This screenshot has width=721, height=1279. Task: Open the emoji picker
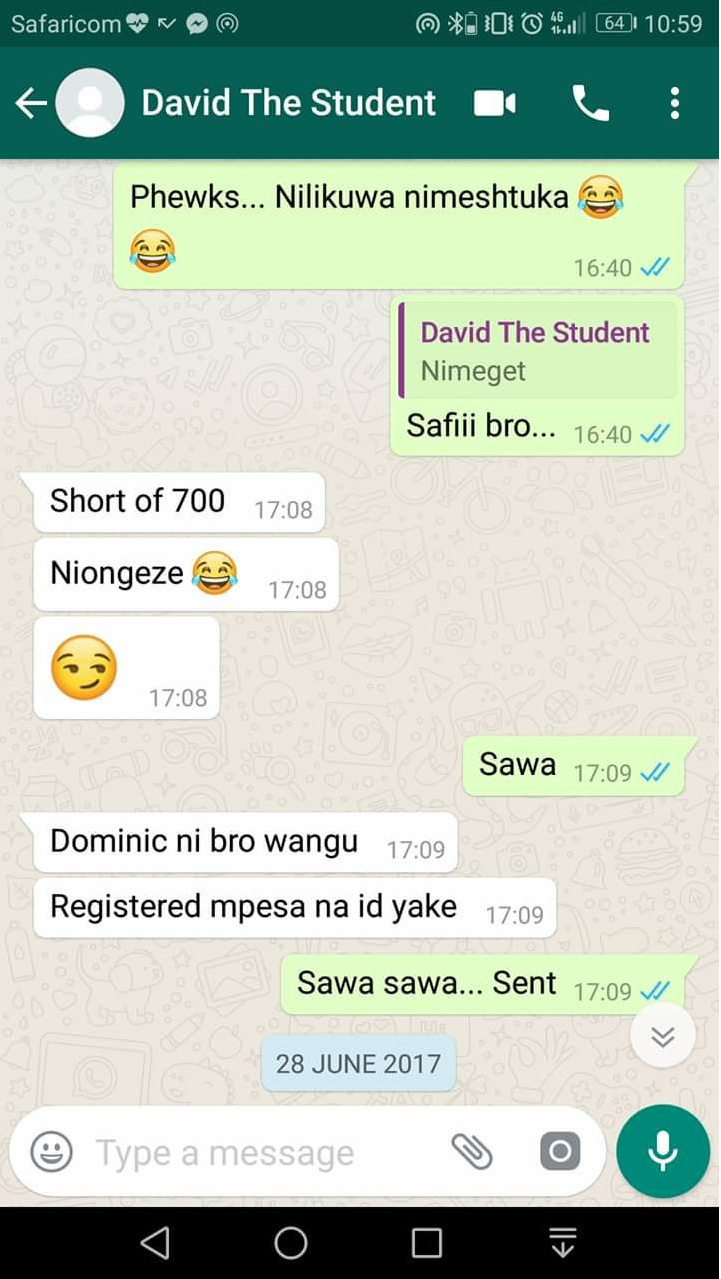pyautogui.click(x=51, y=1152)
